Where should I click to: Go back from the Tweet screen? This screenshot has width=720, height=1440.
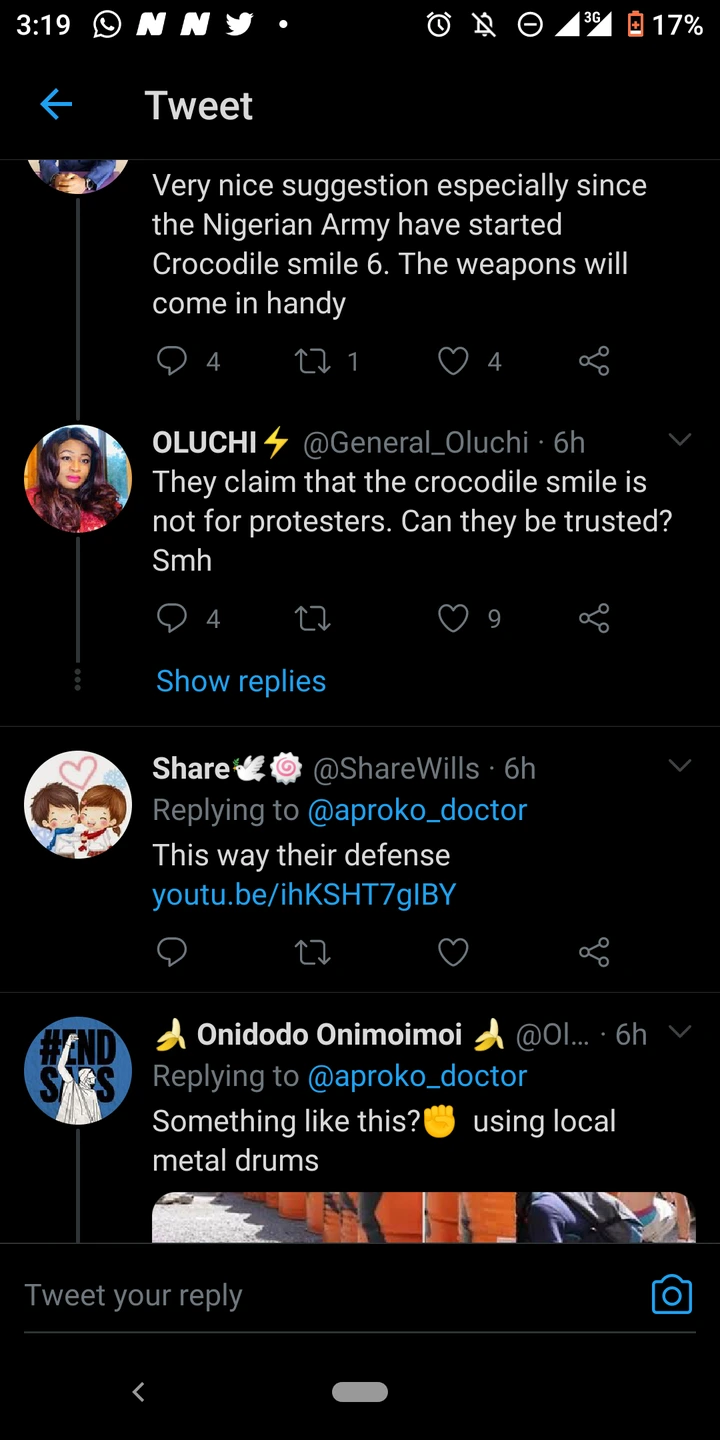[x=56, y=104]
